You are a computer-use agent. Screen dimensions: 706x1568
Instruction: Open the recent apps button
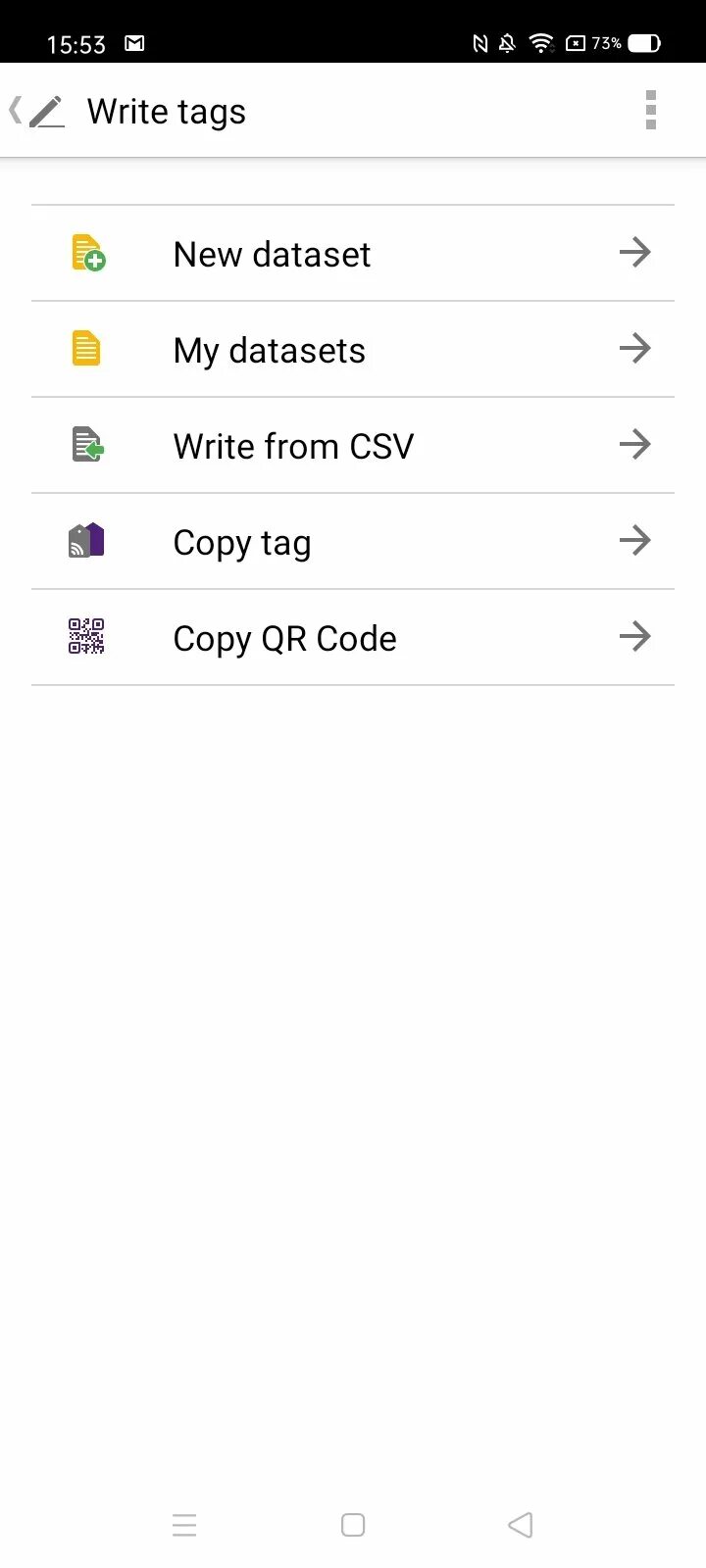pyautogui.click(x=184, y=1525)
